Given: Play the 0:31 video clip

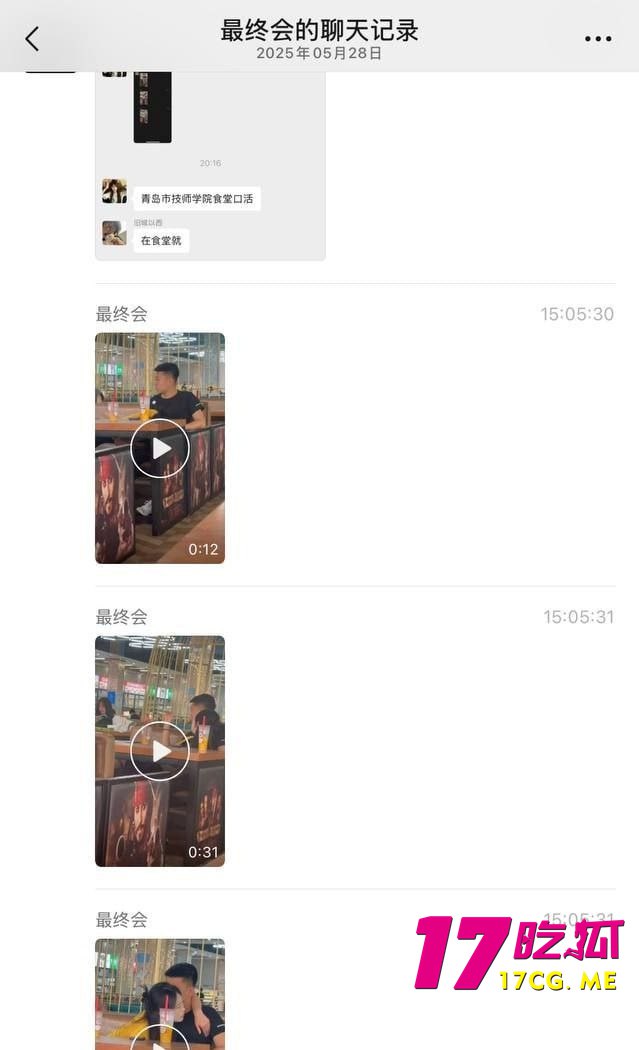Looking at the screenshot, I should pyautogui.click(x=160, y=751).
